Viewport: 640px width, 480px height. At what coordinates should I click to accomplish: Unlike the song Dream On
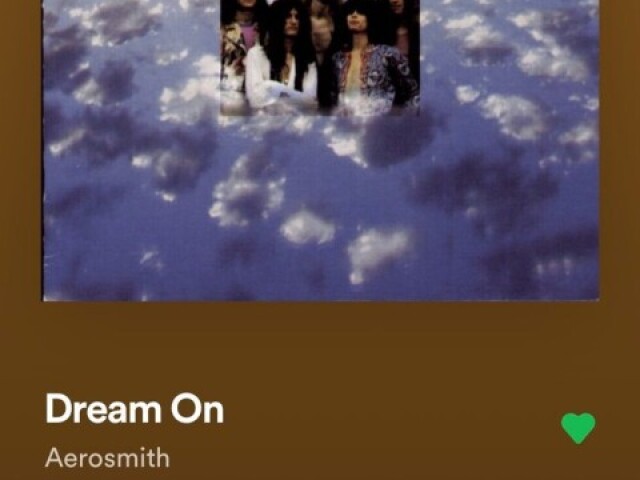578,428
